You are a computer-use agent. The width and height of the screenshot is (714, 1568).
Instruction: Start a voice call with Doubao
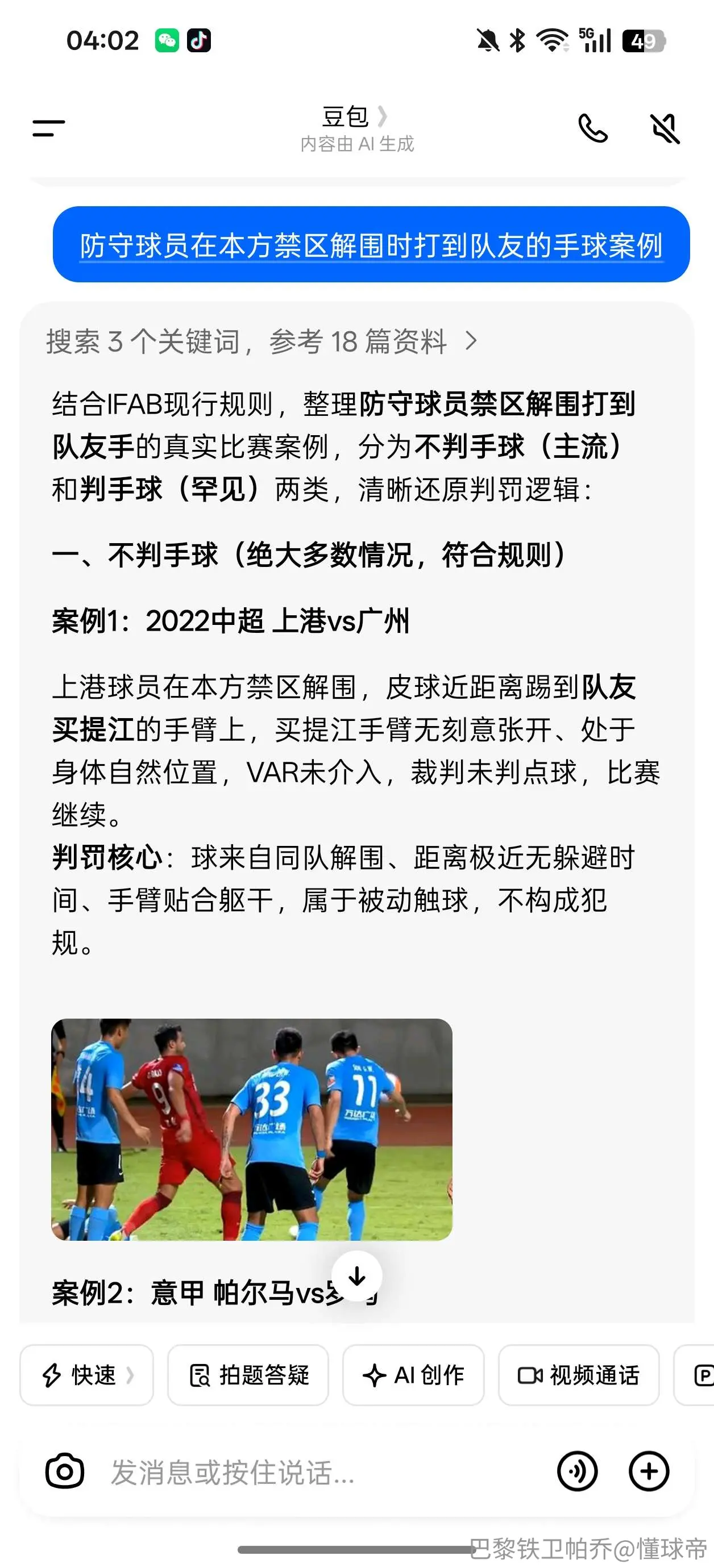[x=593, y=128]
